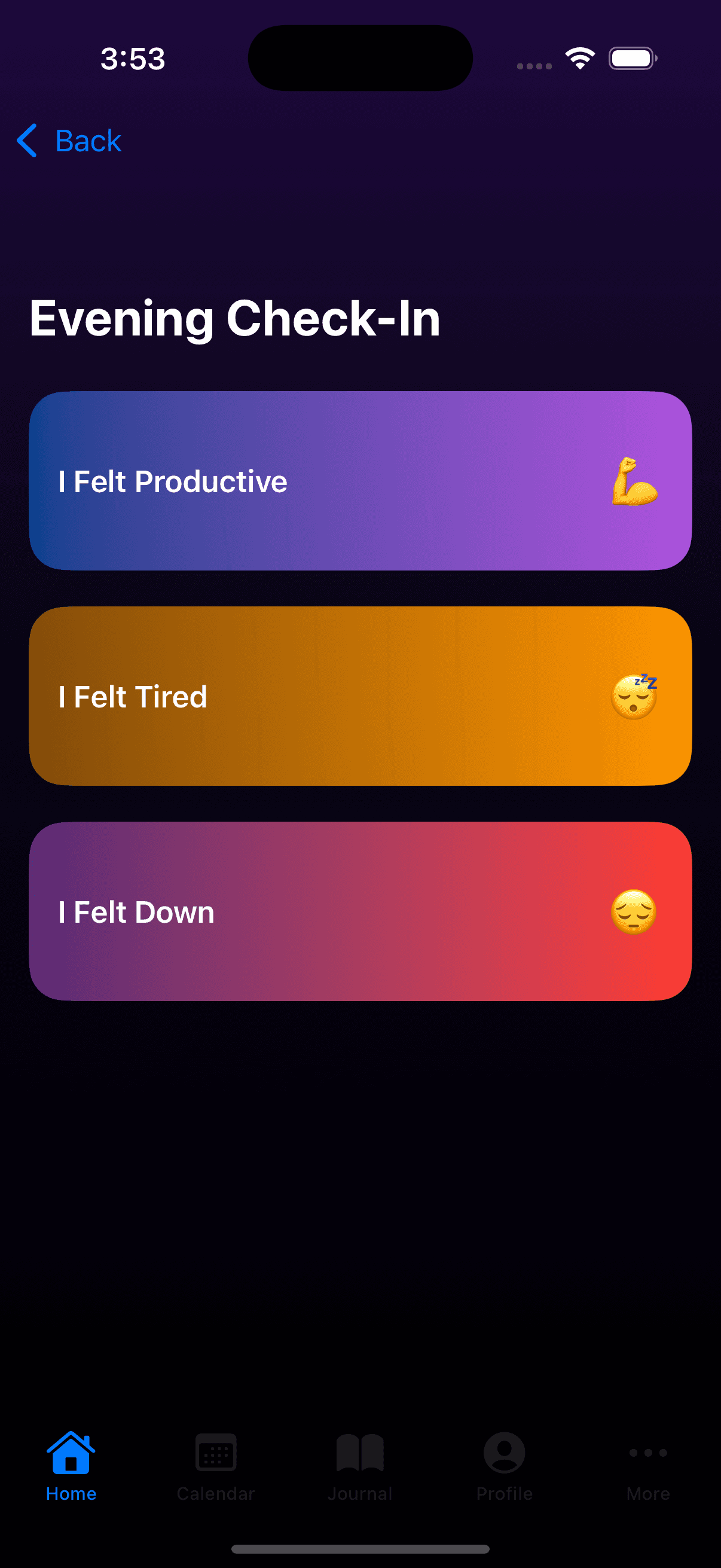Select the I Felt Productive card
This screenshot has width=721, height=1568.
[360, 481]
